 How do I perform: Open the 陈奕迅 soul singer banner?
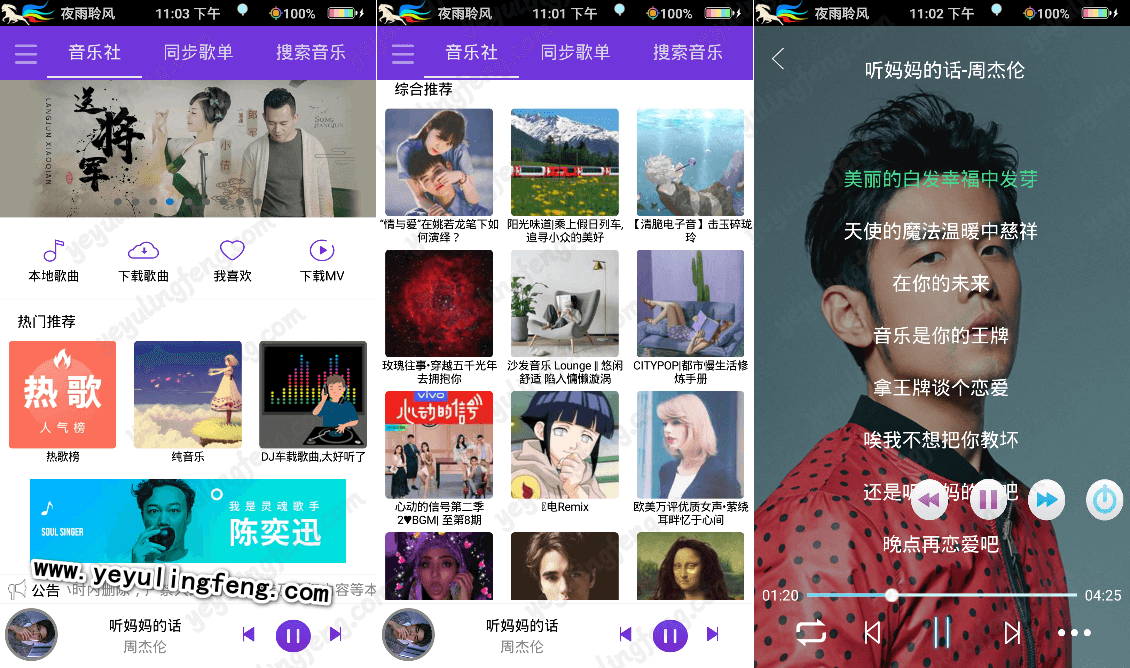[x=187, y=520]
